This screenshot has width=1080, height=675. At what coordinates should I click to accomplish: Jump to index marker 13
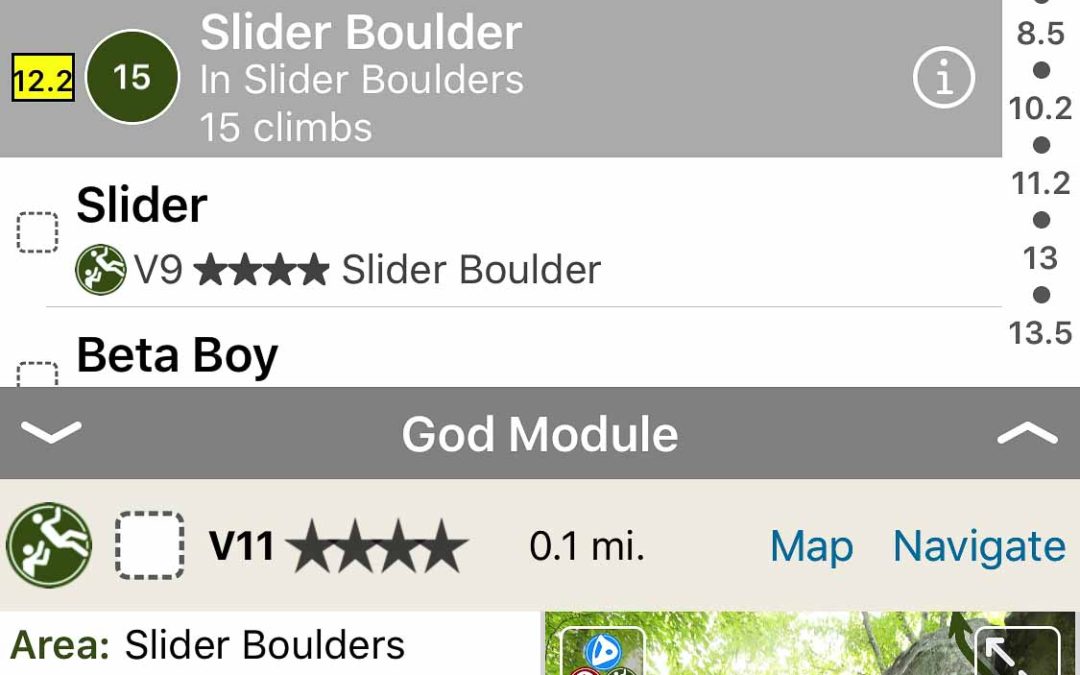pyautogui.click(x=1040, y=258)
